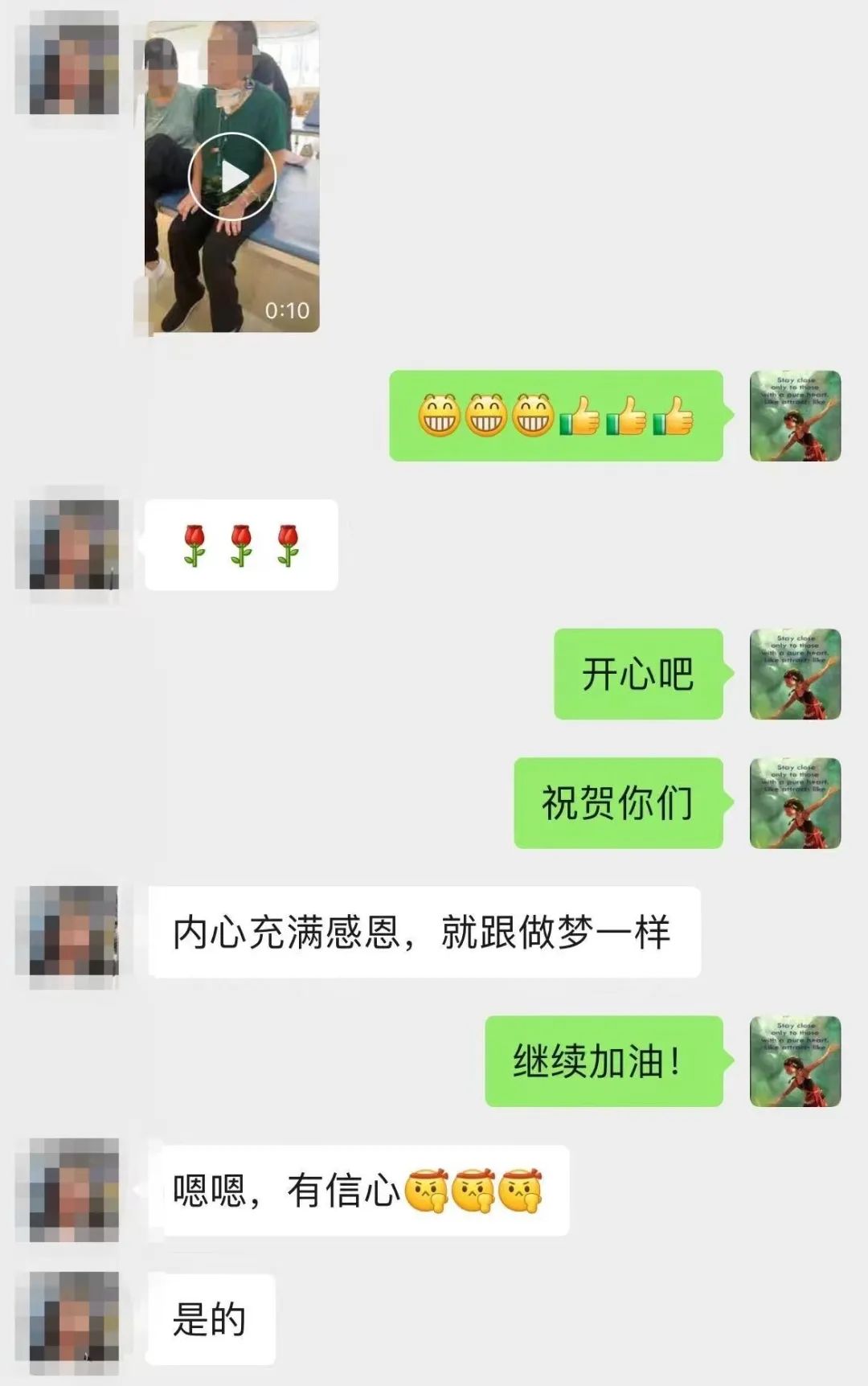Viewport: 868px width, 1386px height.
Task: Open your avatar beside the 开心吧 message
Action: tap(795, 674)
